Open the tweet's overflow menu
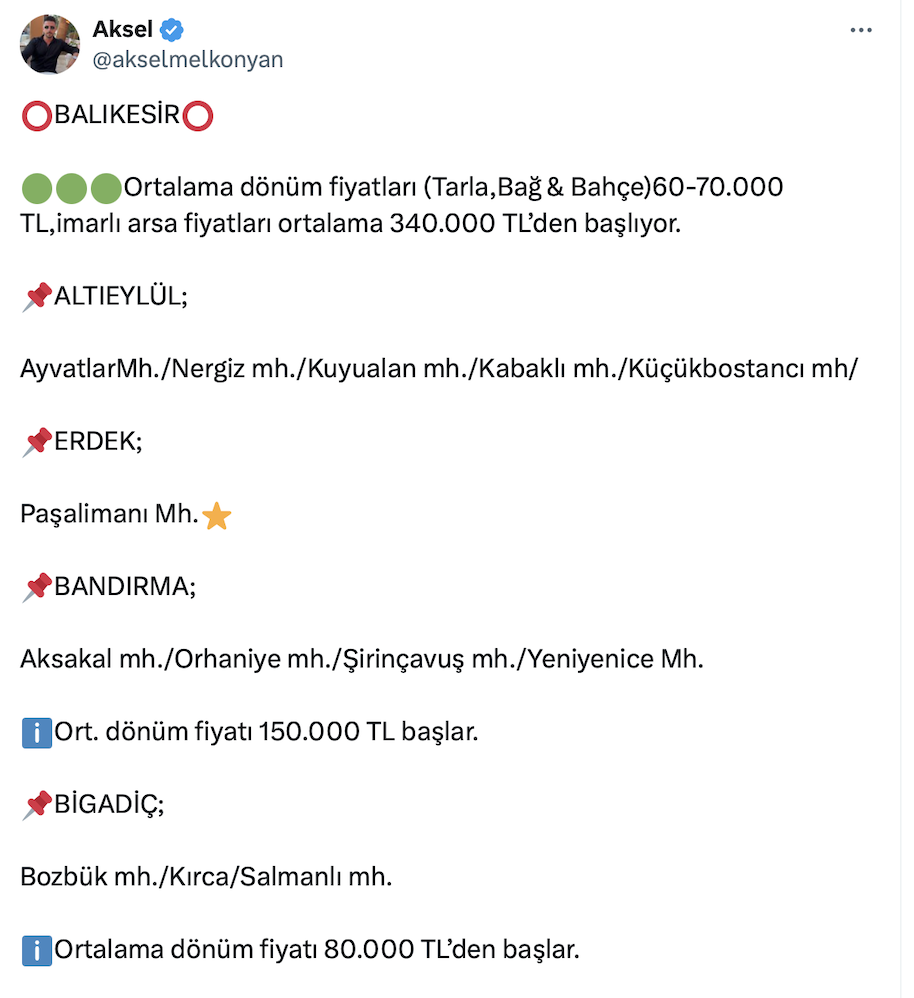Screen dimensions: 914x998 (861, 30)
